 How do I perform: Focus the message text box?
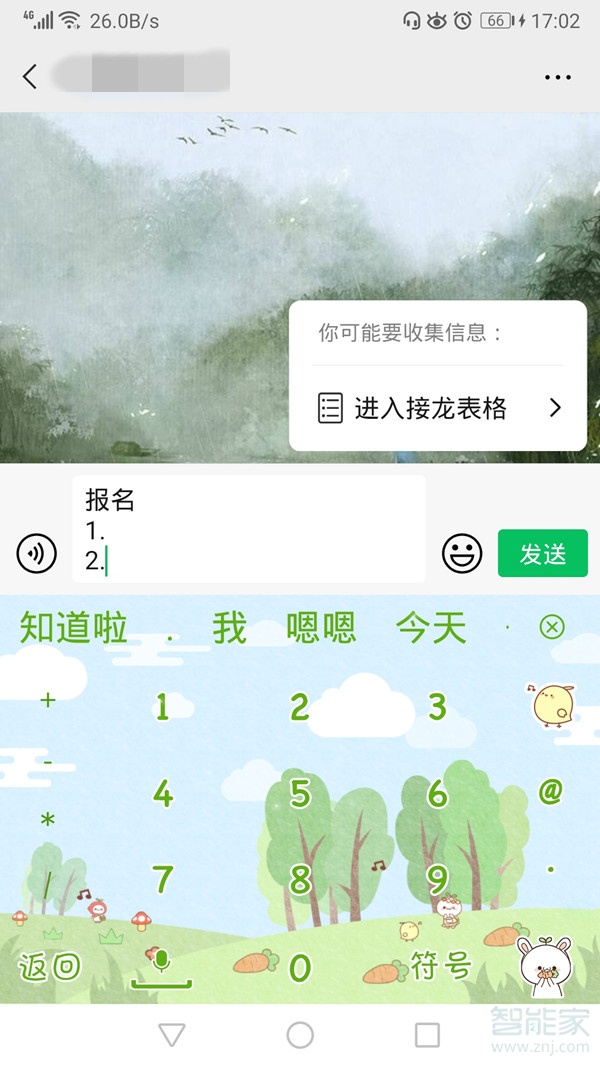pos(250,530)
